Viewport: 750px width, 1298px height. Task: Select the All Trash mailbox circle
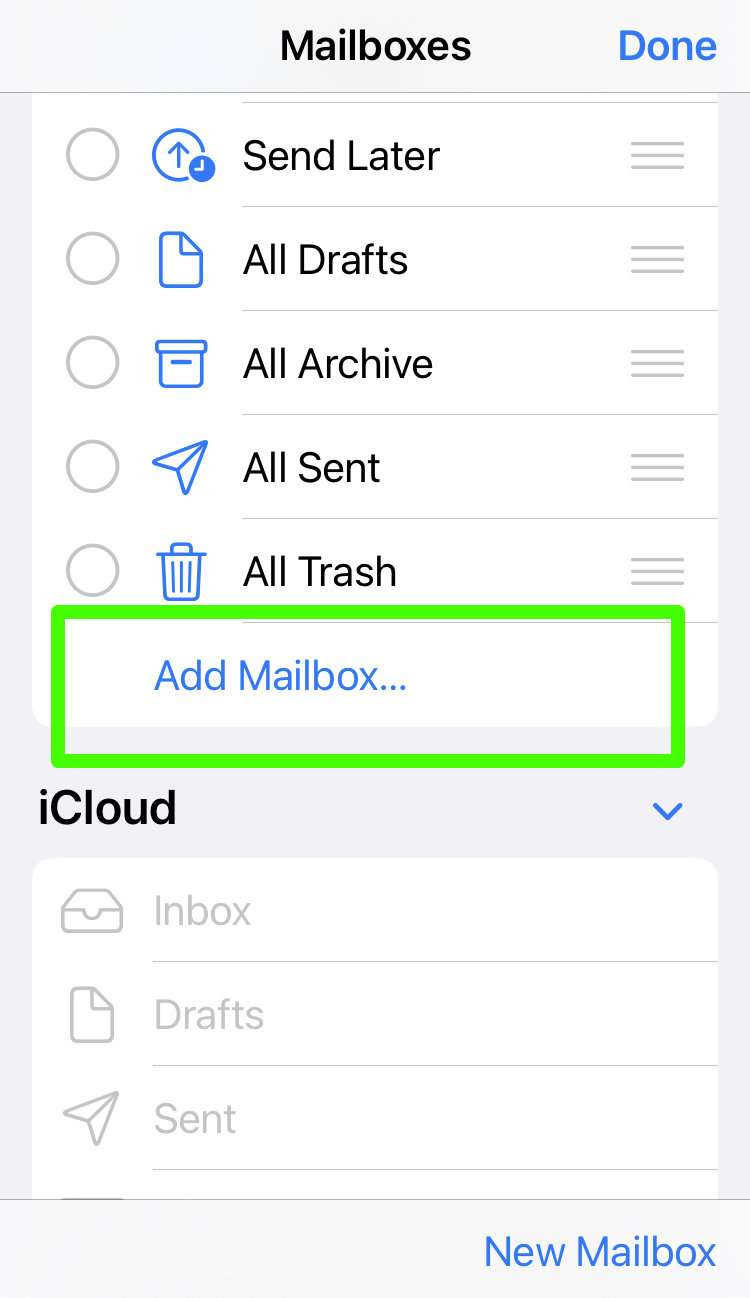[x=92, y=572]
